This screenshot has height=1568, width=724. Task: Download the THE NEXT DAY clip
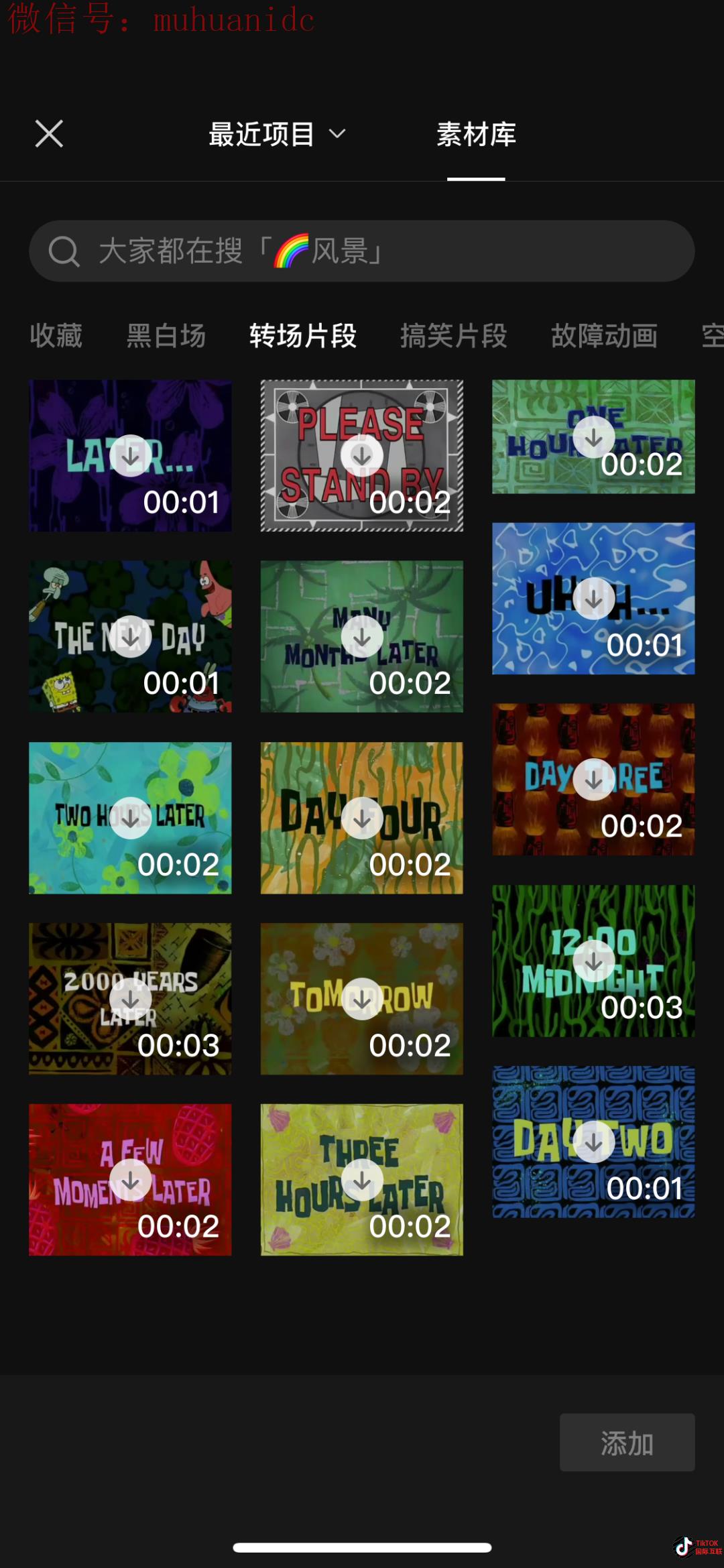pyautogui.click(x=130, y=637)
